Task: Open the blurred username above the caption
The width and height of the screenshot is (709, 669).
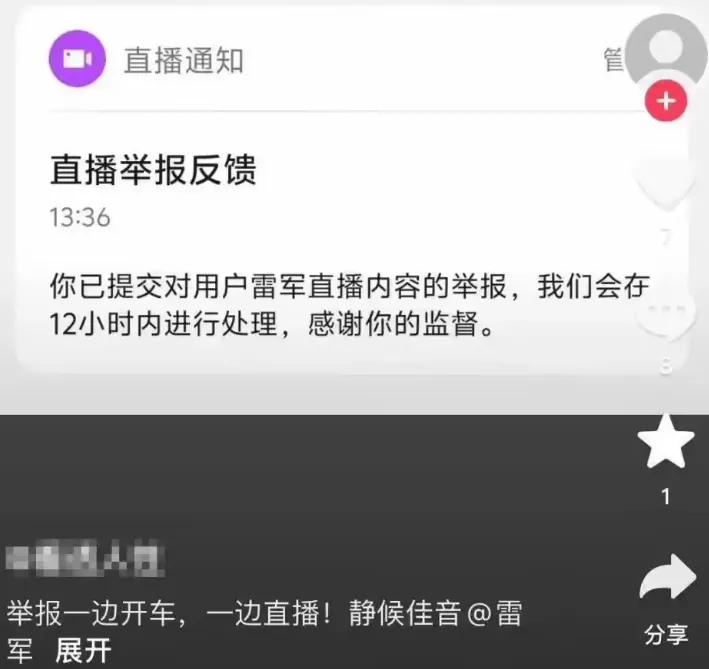Action: 86,560
